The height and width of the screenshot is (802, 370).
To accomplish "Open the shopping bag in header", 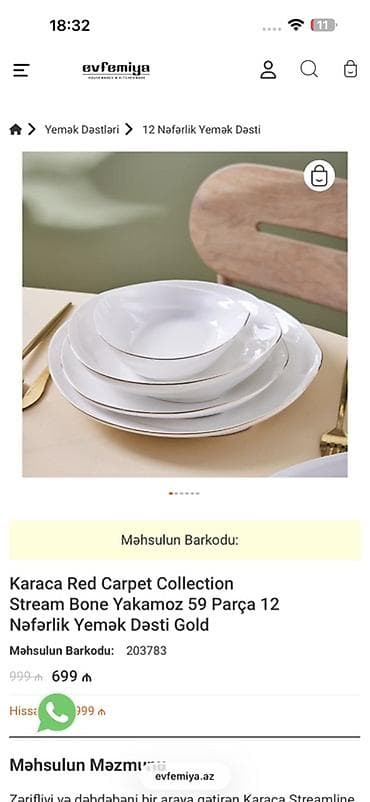I will 350,69.
